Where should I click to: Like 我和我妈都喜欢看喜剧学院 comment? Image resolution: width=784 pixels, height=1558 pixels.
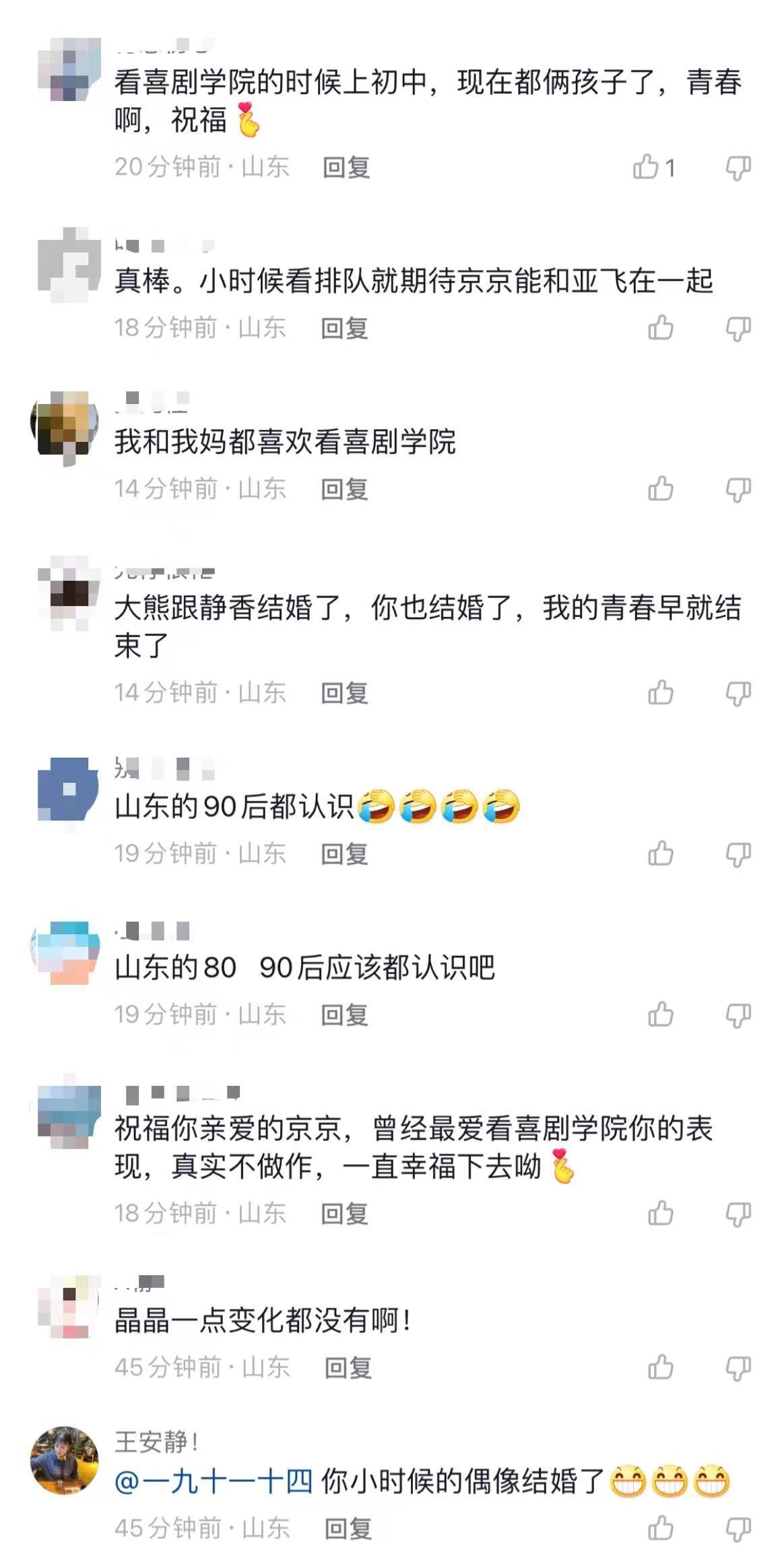[x=661, y=489]
